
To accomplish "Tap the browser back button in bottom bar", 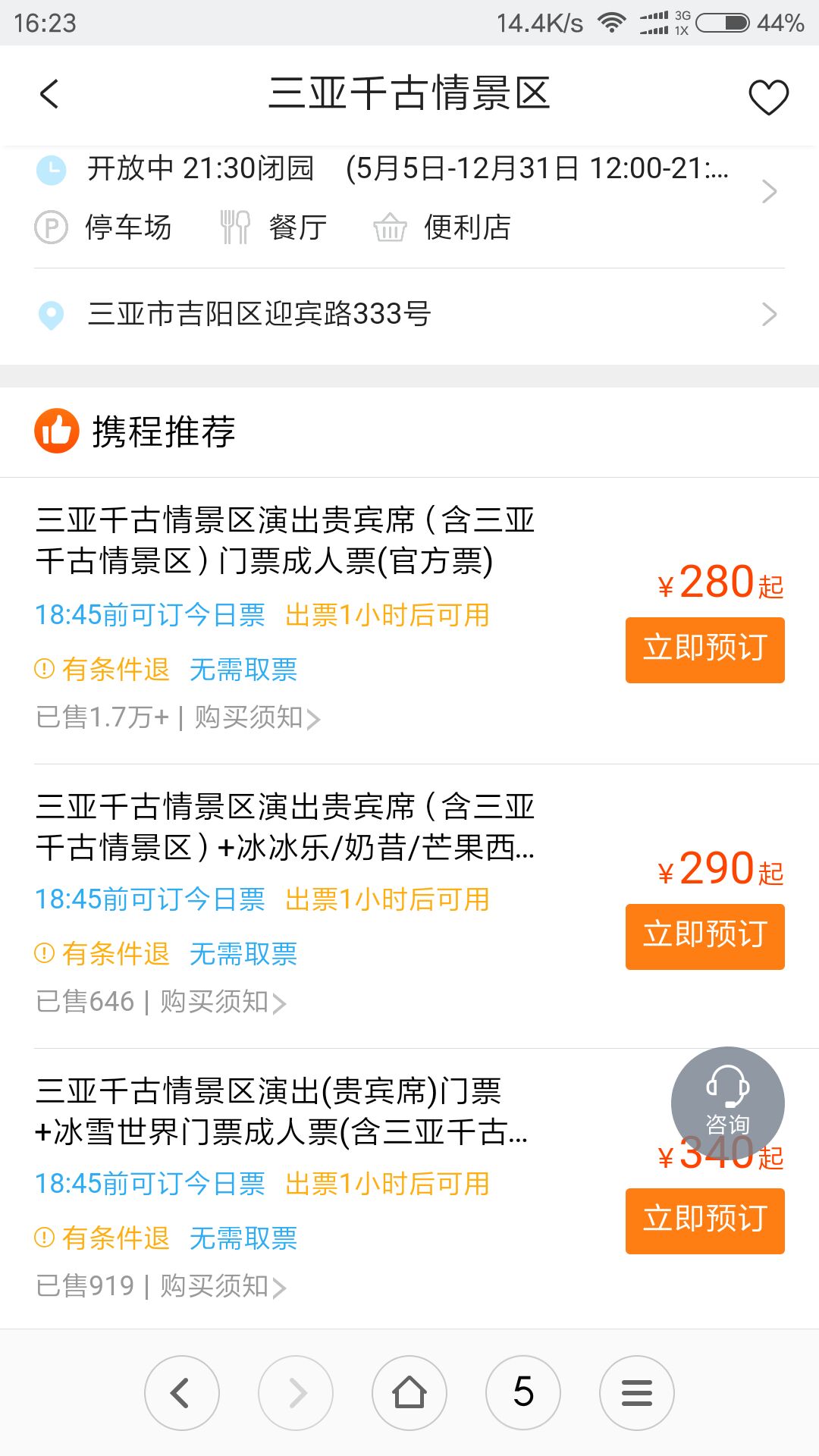I will pos(182,1393).
